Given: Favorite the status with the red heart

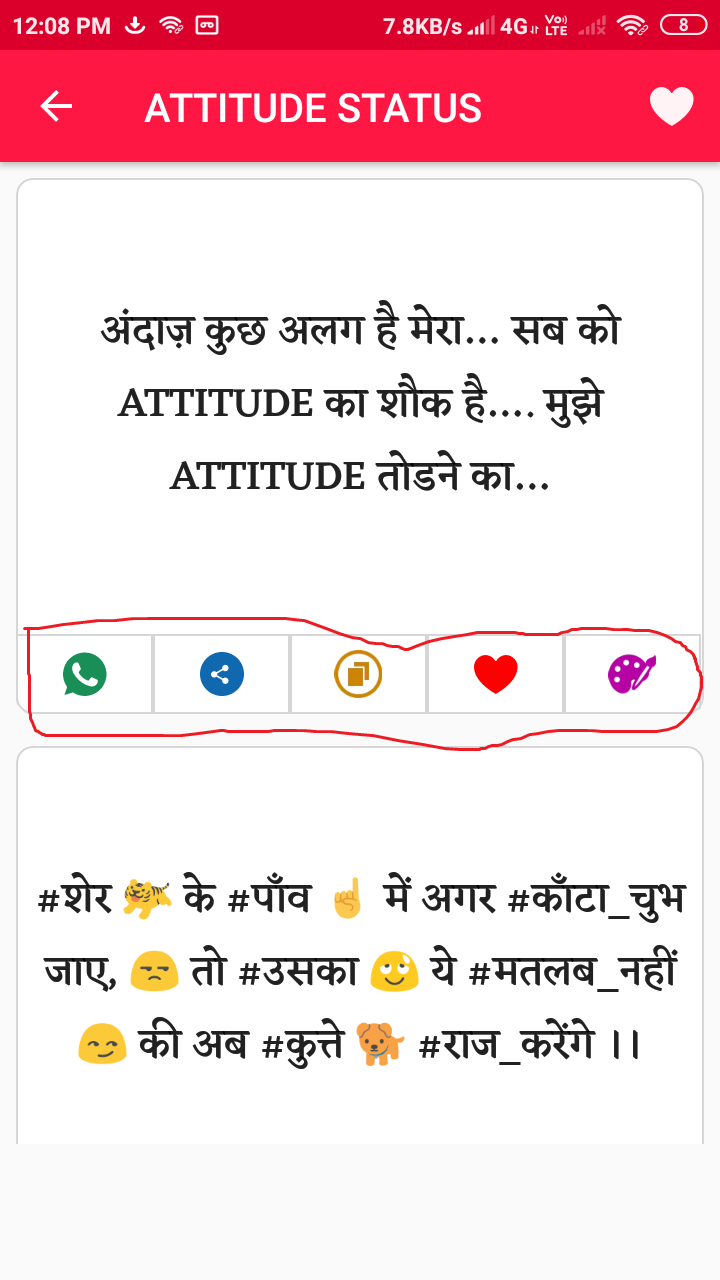Looking at the screenshot, I should point(495,674).
